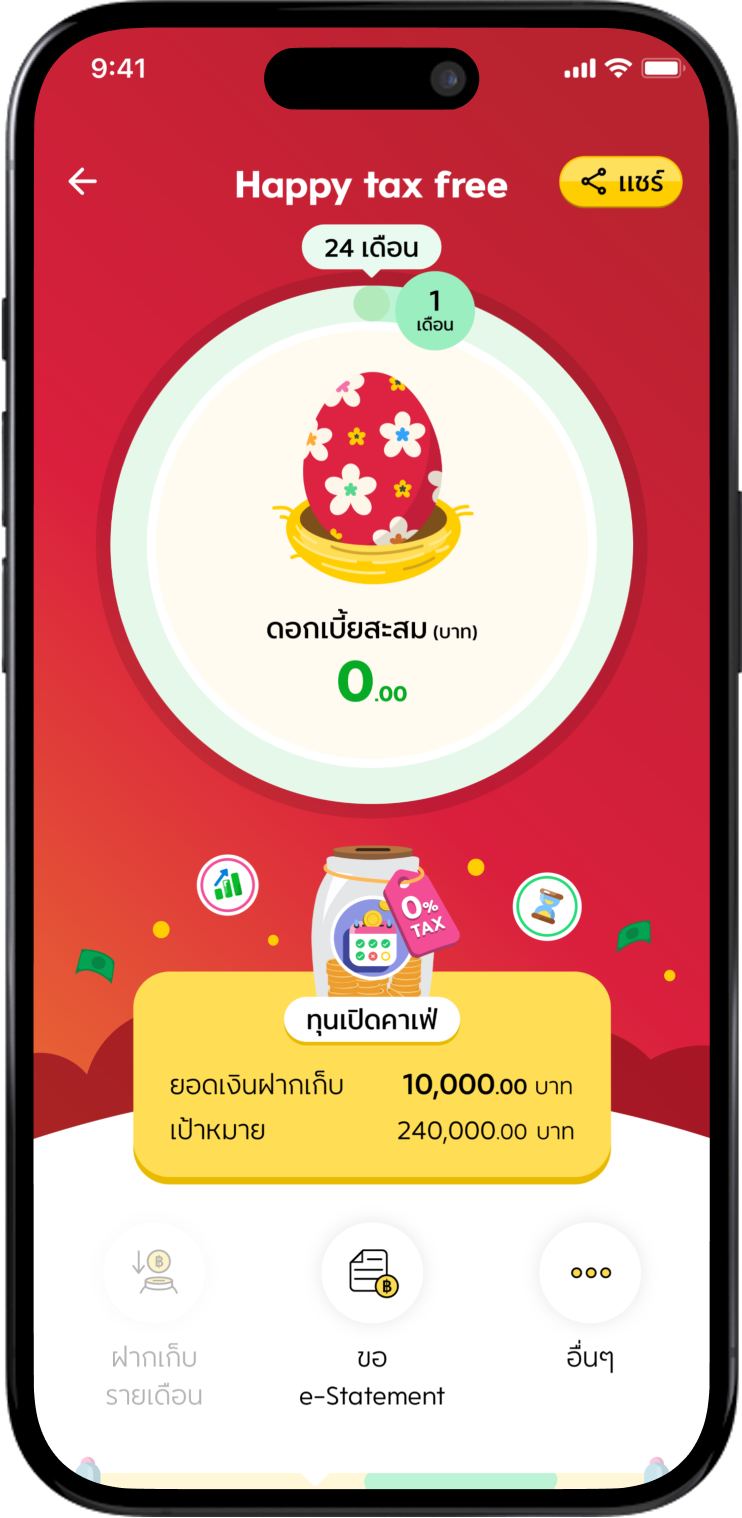Share via the yellow แชร์ button
The width and height of the screenshot is (742, 1518).
(x=620, y=182)
